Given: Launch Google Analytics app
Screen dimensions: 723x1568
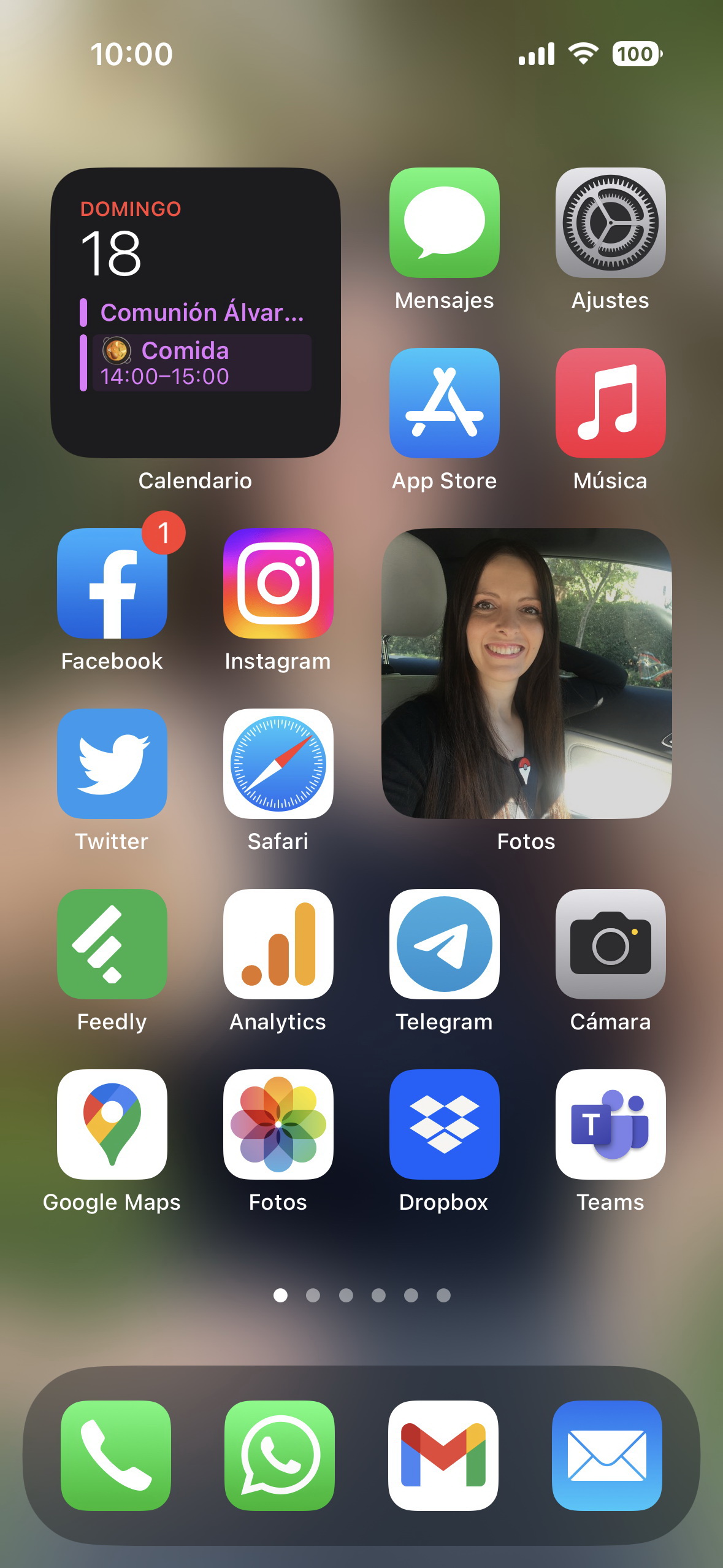Looking at the screenshot, I should (x=278, y=944).
